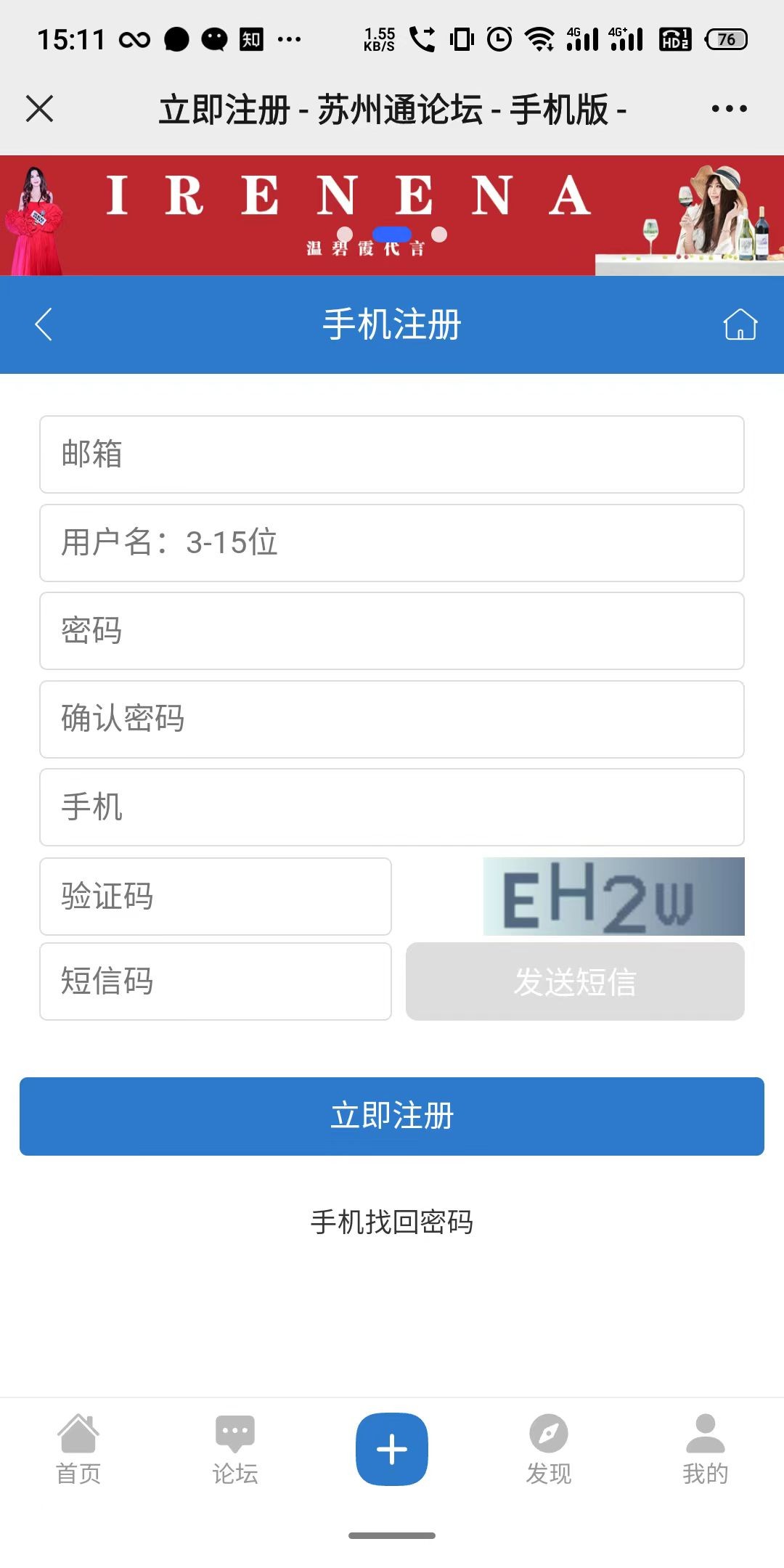The height and width of the screenshot is (1568, 784).
Task: Create a new post with the plus button
Action: click(392, 1449)
